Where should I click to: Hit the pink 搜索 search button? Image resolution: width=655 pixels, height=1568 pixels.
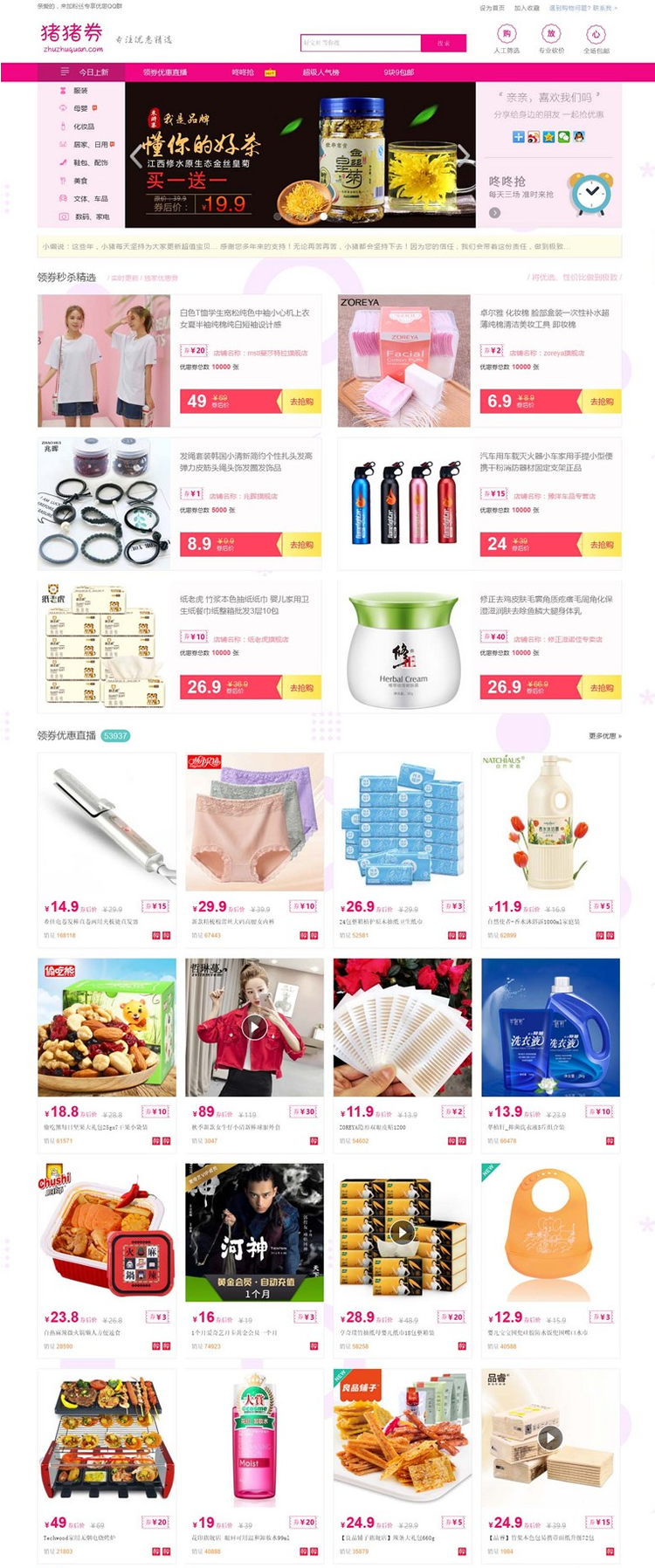(x=443, y=43)
